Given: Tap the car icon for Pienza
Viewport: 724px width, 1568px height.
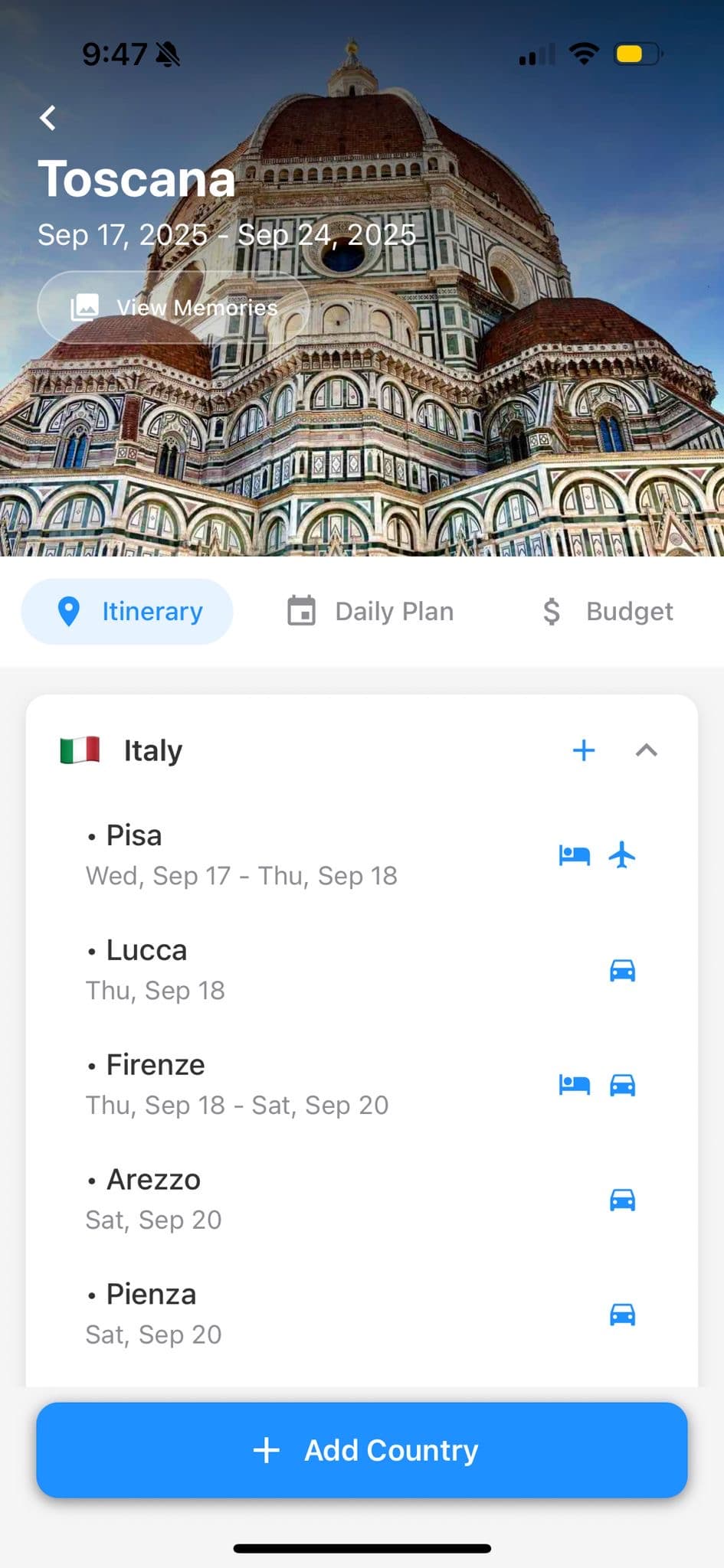Looking at the screenshot, I should click(622, 1315).
